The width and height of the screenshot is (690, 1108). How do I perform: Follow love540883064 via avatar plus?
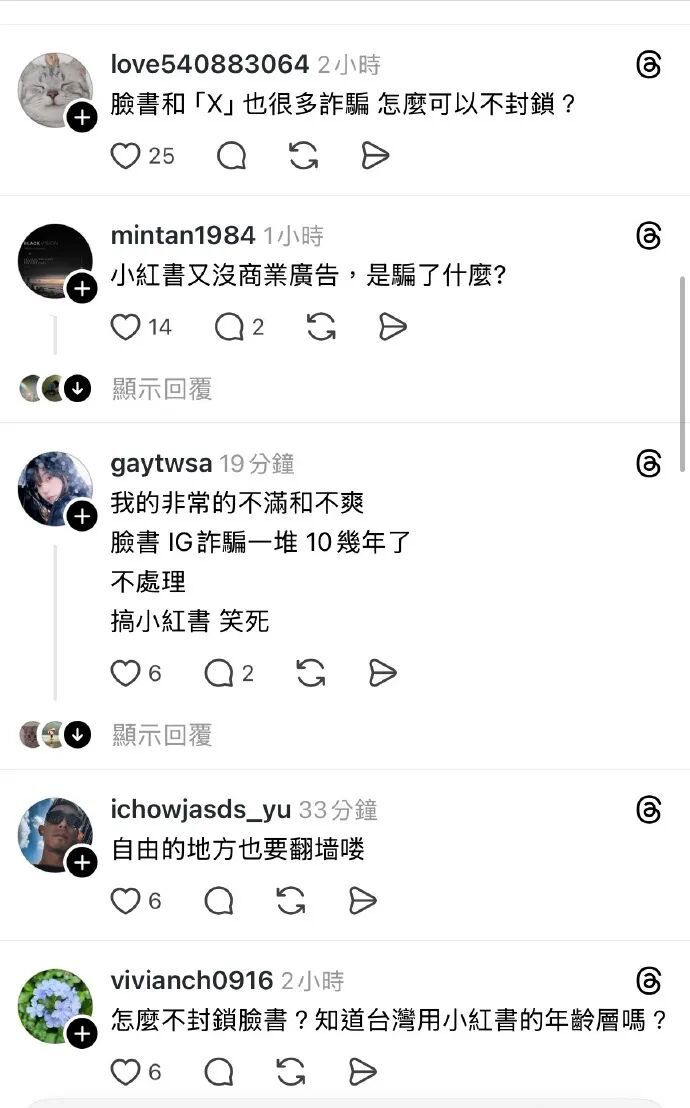coord(81,118)
